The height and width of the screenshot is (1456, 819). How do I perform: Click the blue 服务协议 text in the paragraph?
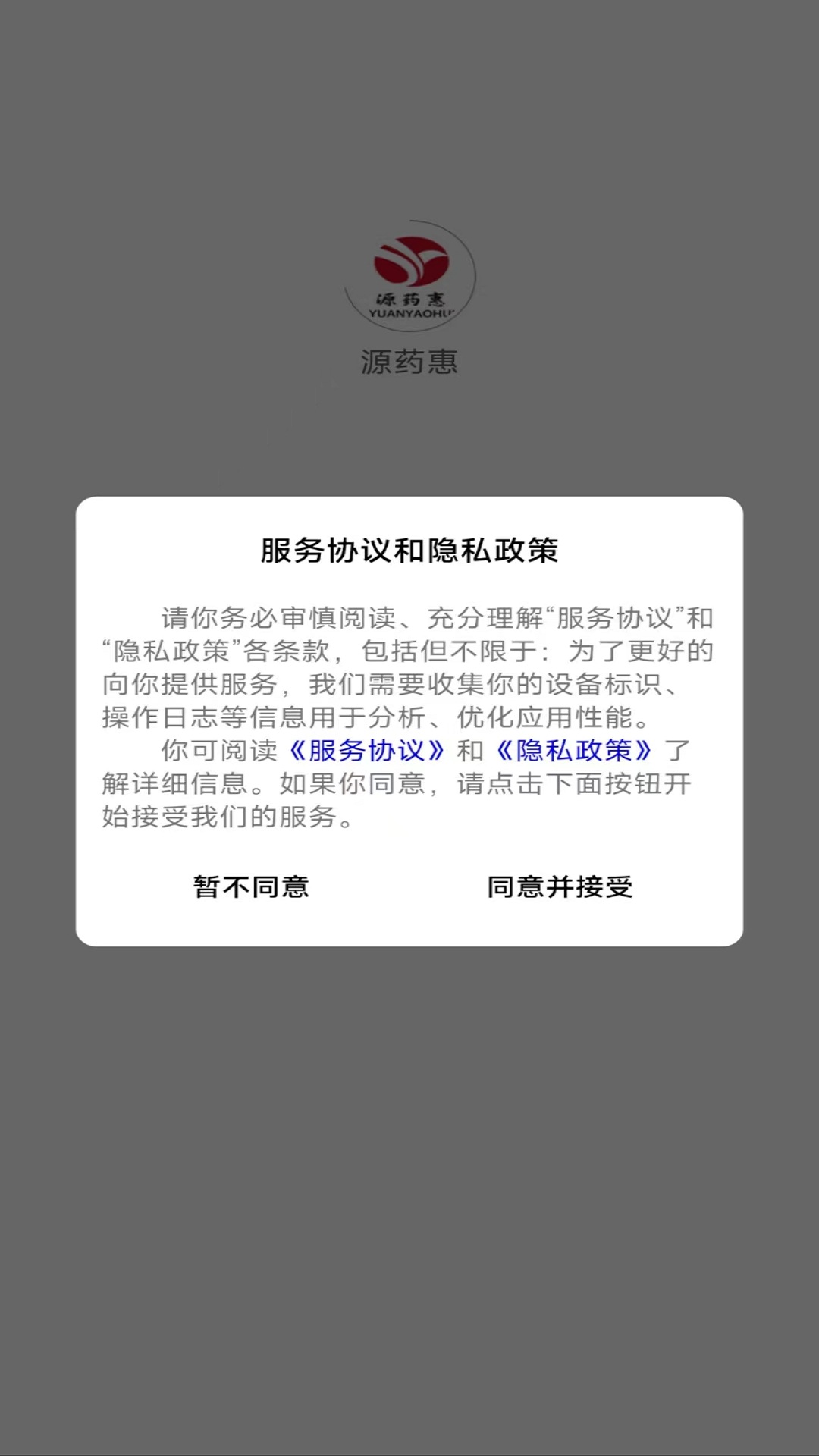(369, 752)
